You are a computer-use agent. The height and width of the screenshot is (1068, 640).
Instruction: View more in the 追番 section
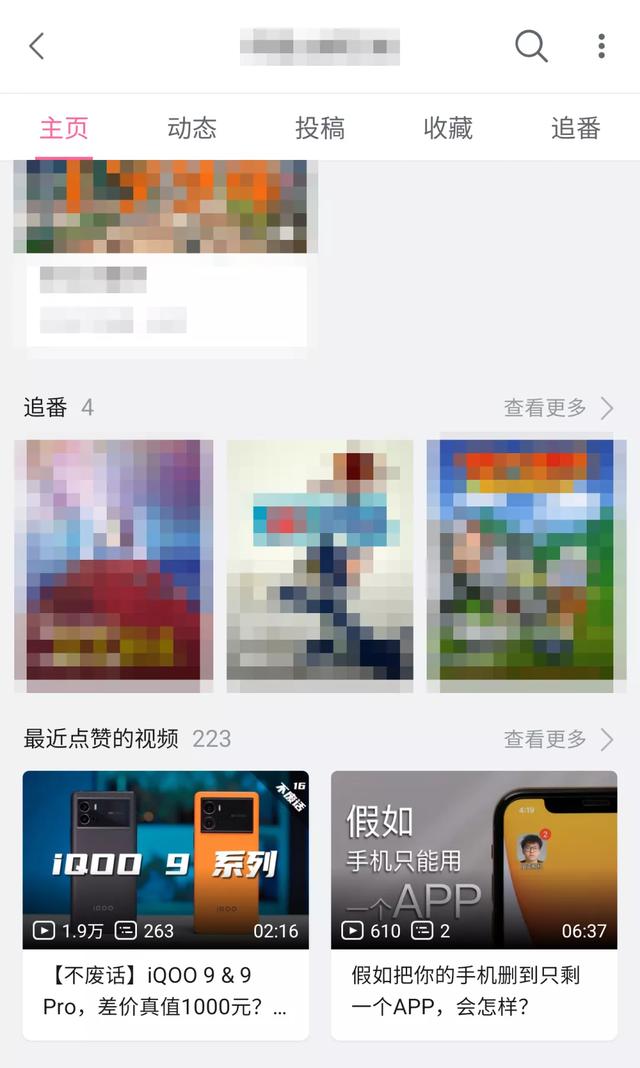(558, 408)
